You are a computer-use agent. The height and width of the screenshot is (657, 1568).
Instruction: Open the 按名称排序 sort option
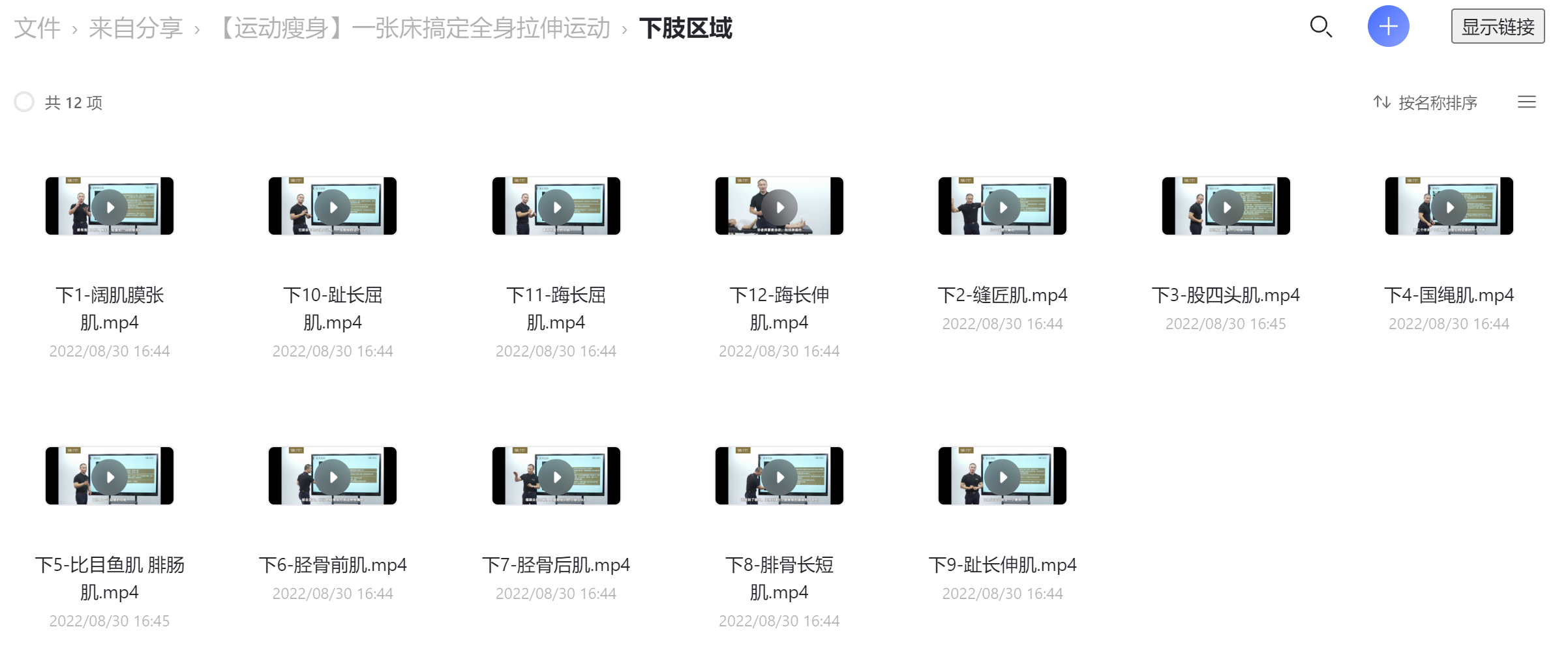(x=1425, y=102)
